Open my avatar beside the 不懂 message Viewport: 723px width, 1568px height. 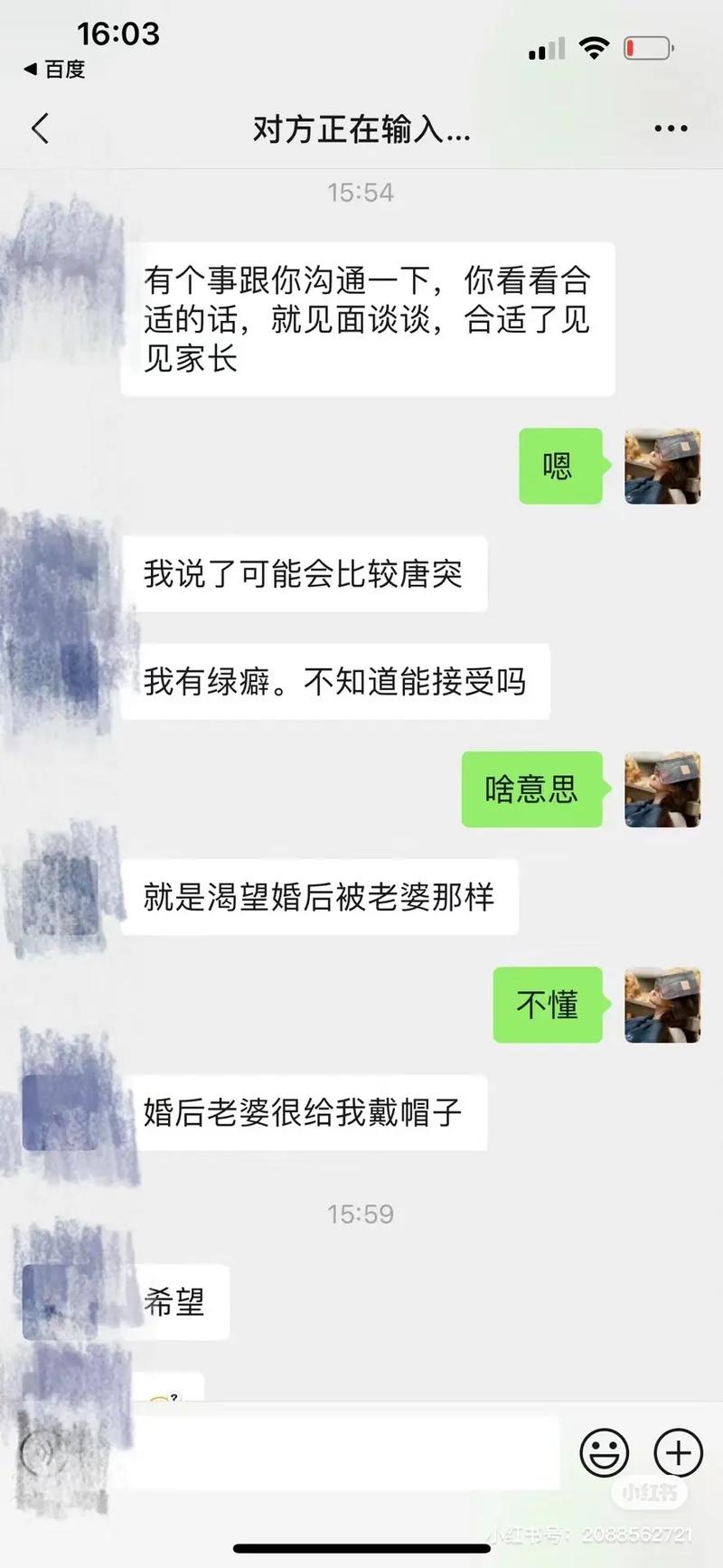[662, 1005]
